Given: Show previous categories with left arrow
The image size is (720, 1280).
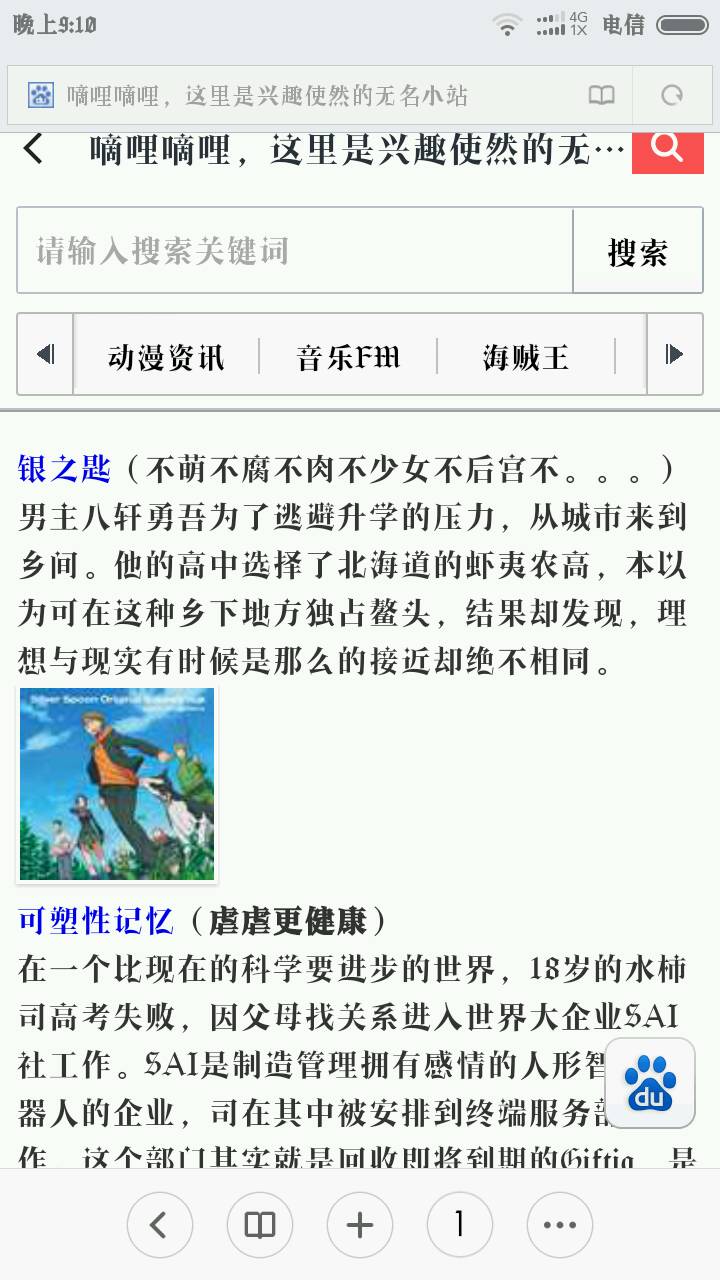Looking at the screenshot, I should [45, 354].
